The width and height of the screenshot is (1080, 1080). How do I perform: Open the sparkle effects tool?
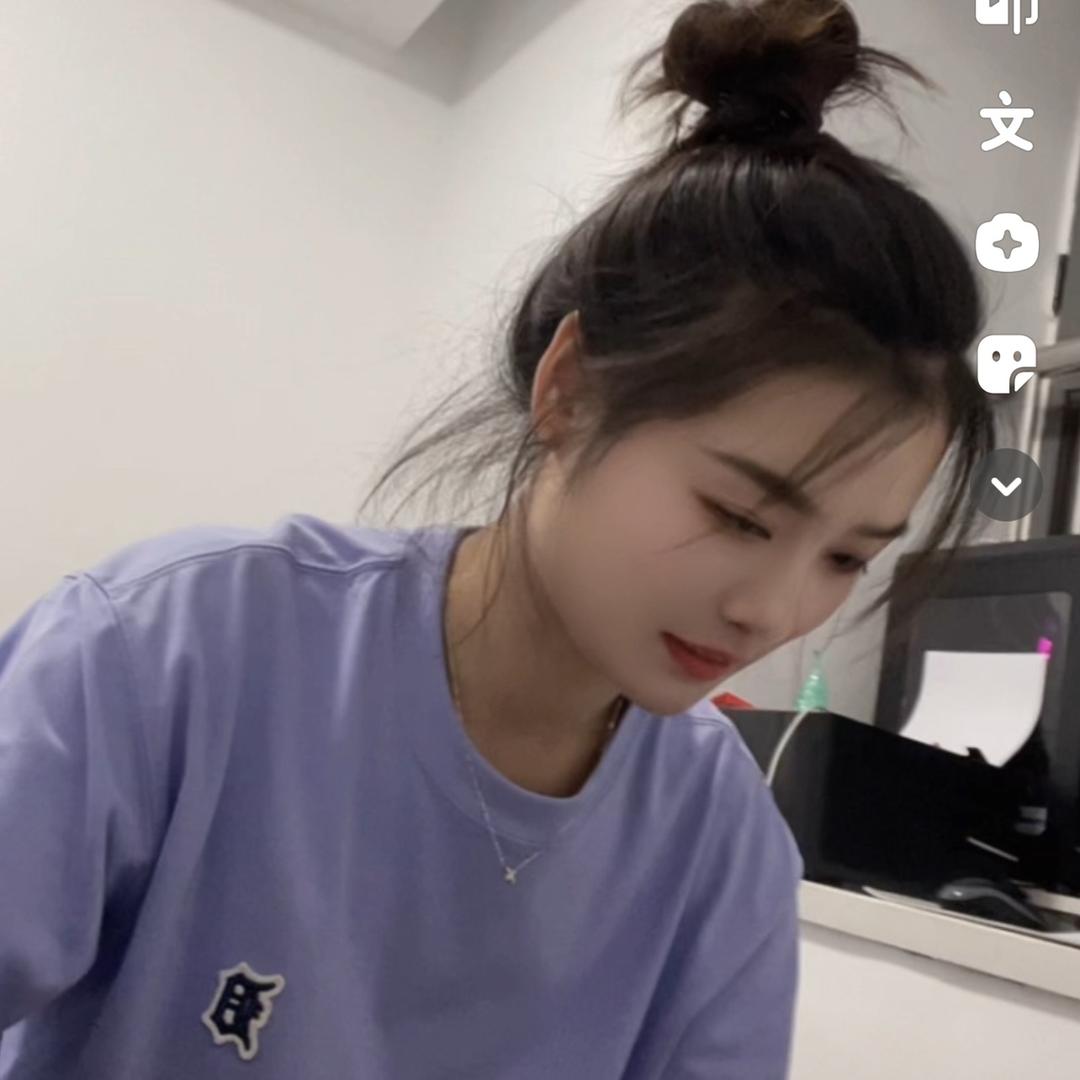1006,243
